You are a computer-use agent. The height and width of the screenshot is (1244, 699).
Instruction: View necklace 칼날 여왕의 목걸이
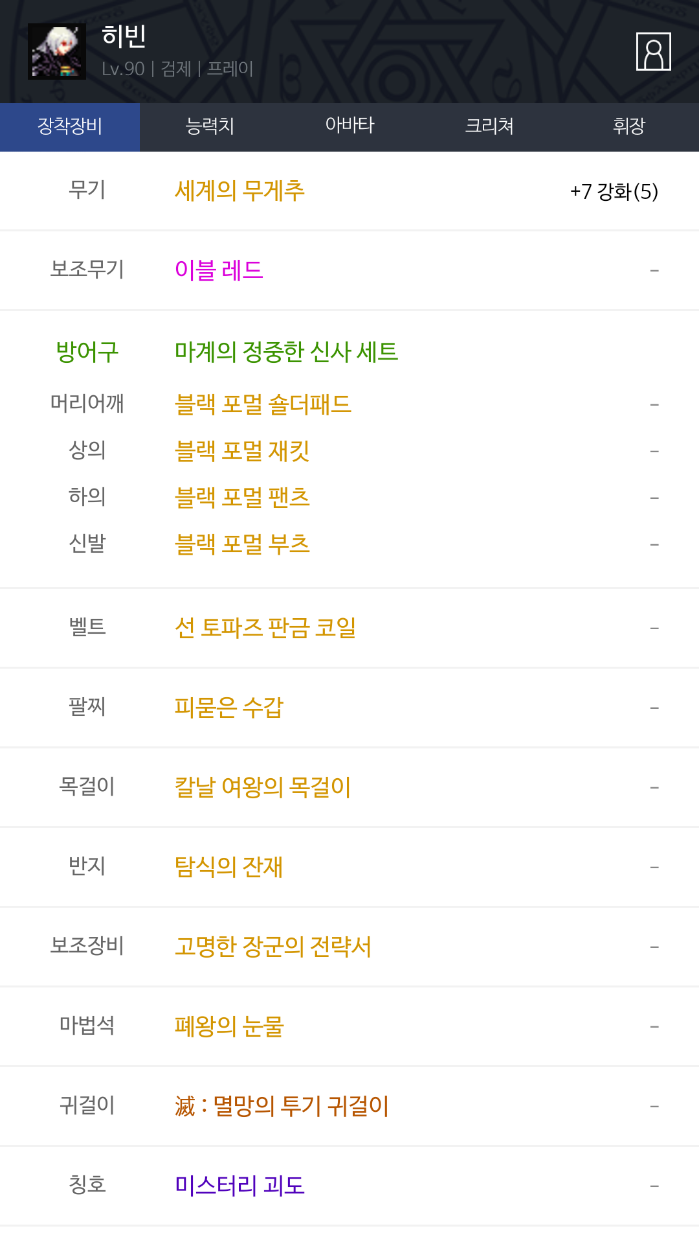click(263, 787)
